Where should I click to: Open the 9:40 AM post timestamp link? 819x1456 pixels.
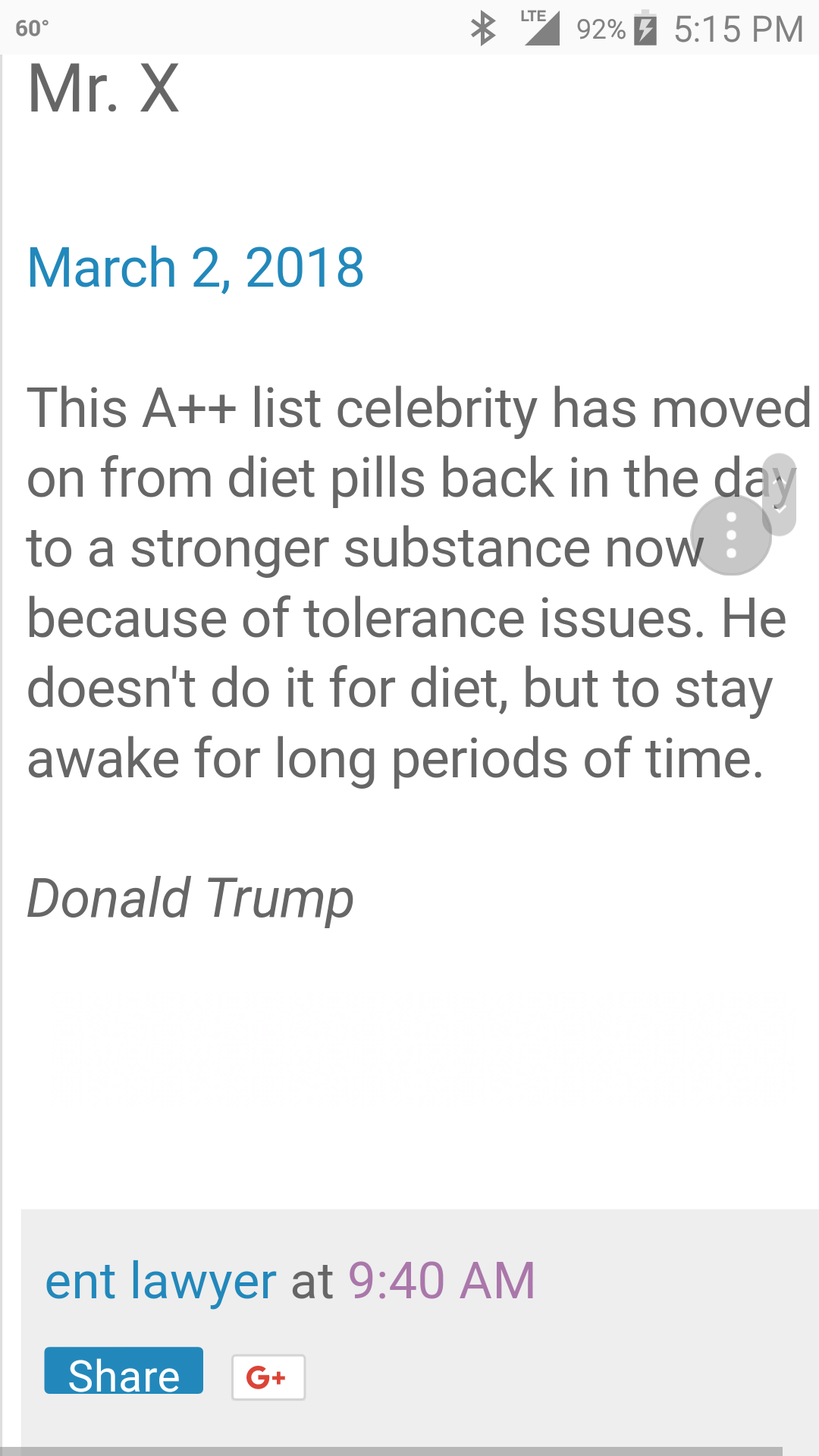click(x=441, y=1282)
